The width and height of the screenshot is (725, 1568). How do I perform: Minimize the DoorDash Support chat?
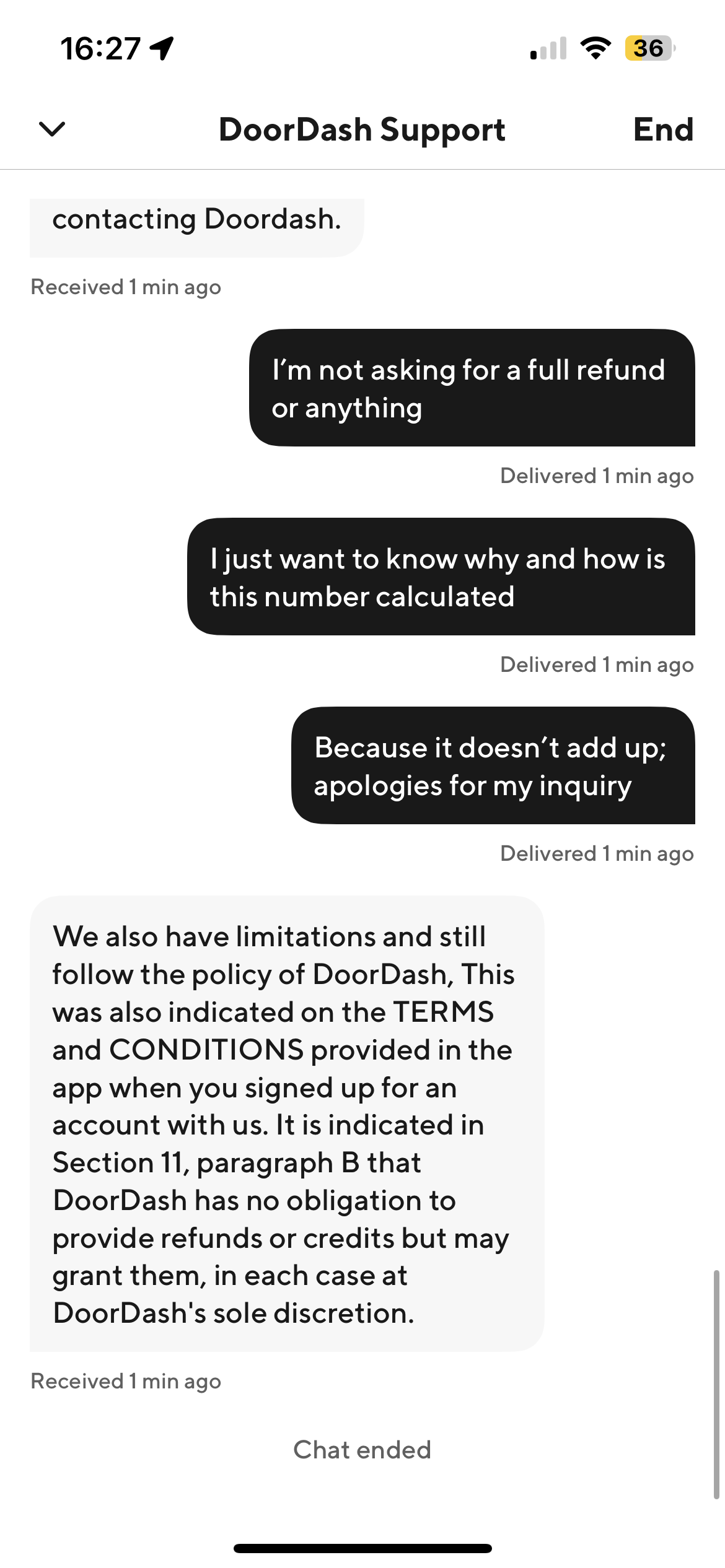(x=52, y=129)
